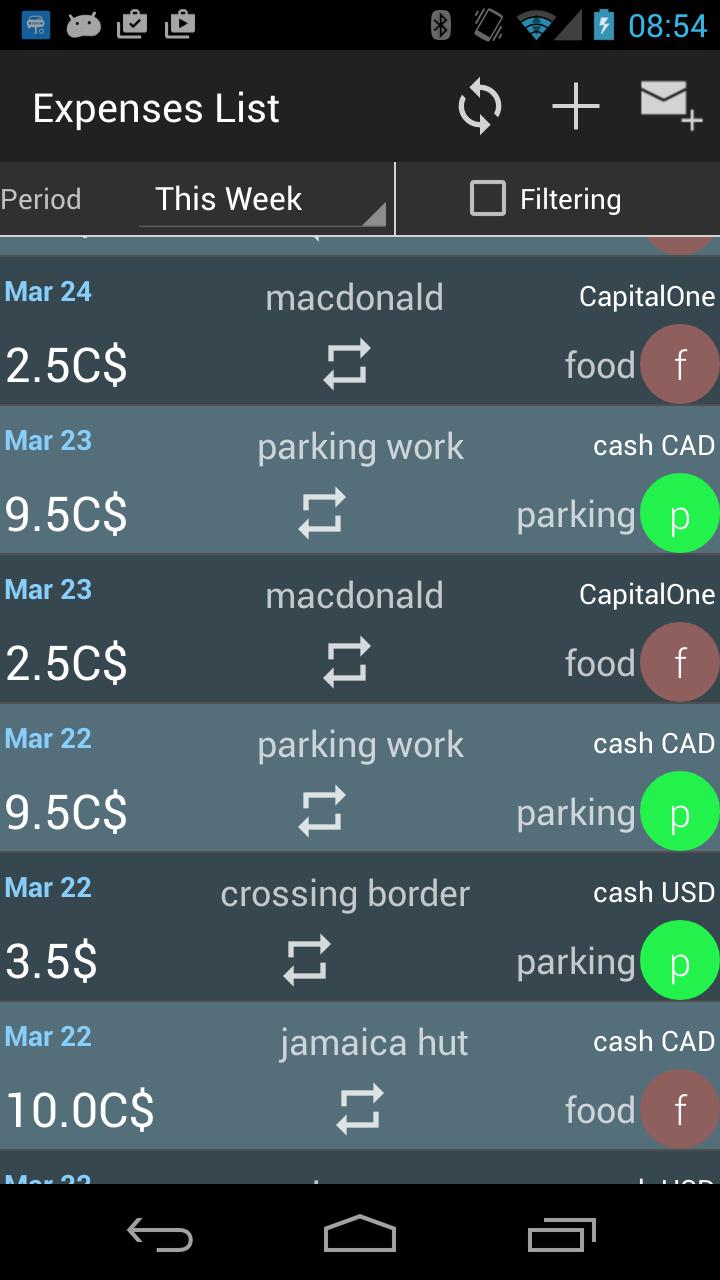Open the Mar 24 macdonald expense
The width and height of the screenshot is (720, 1280).
355,331
